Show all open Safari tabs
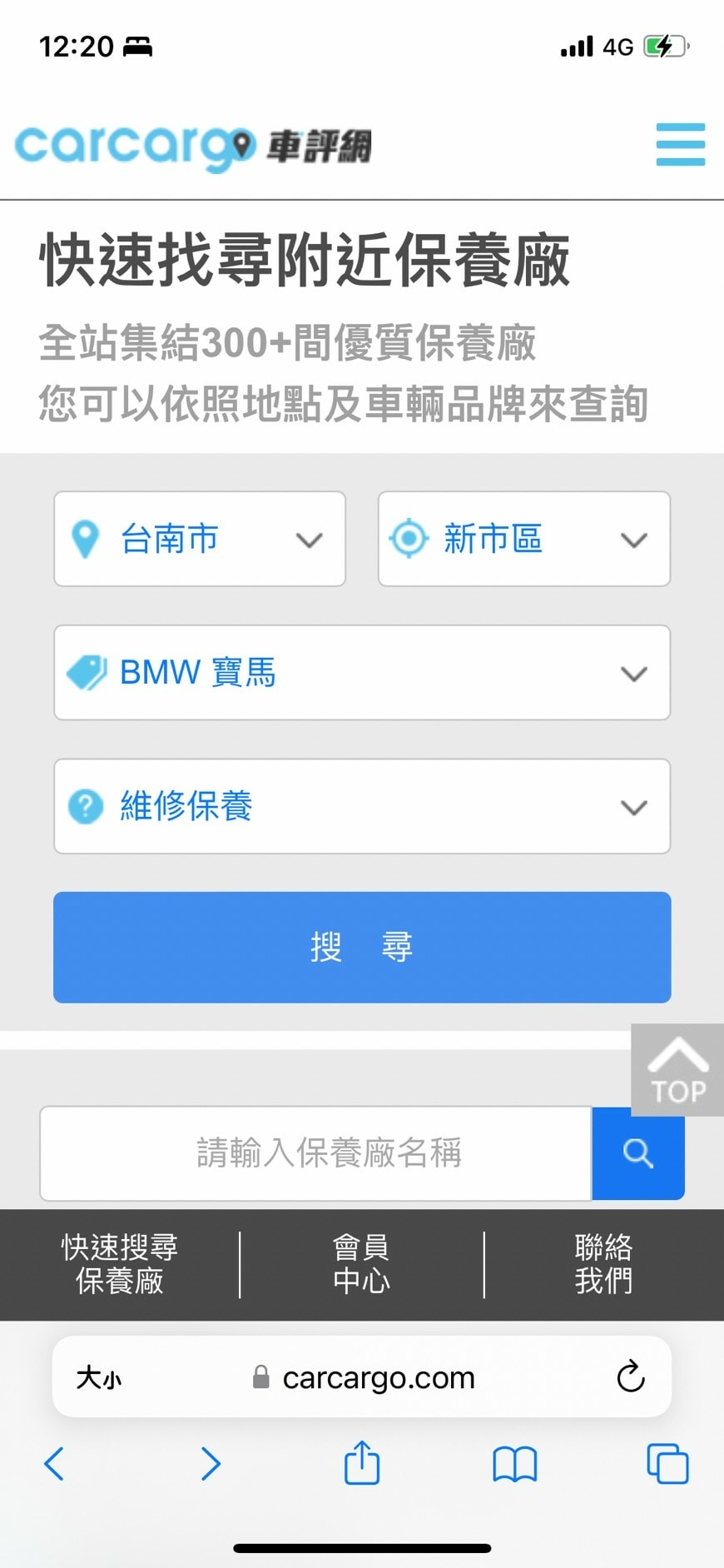724x1568 pixels. click(x=667, y=1463)
